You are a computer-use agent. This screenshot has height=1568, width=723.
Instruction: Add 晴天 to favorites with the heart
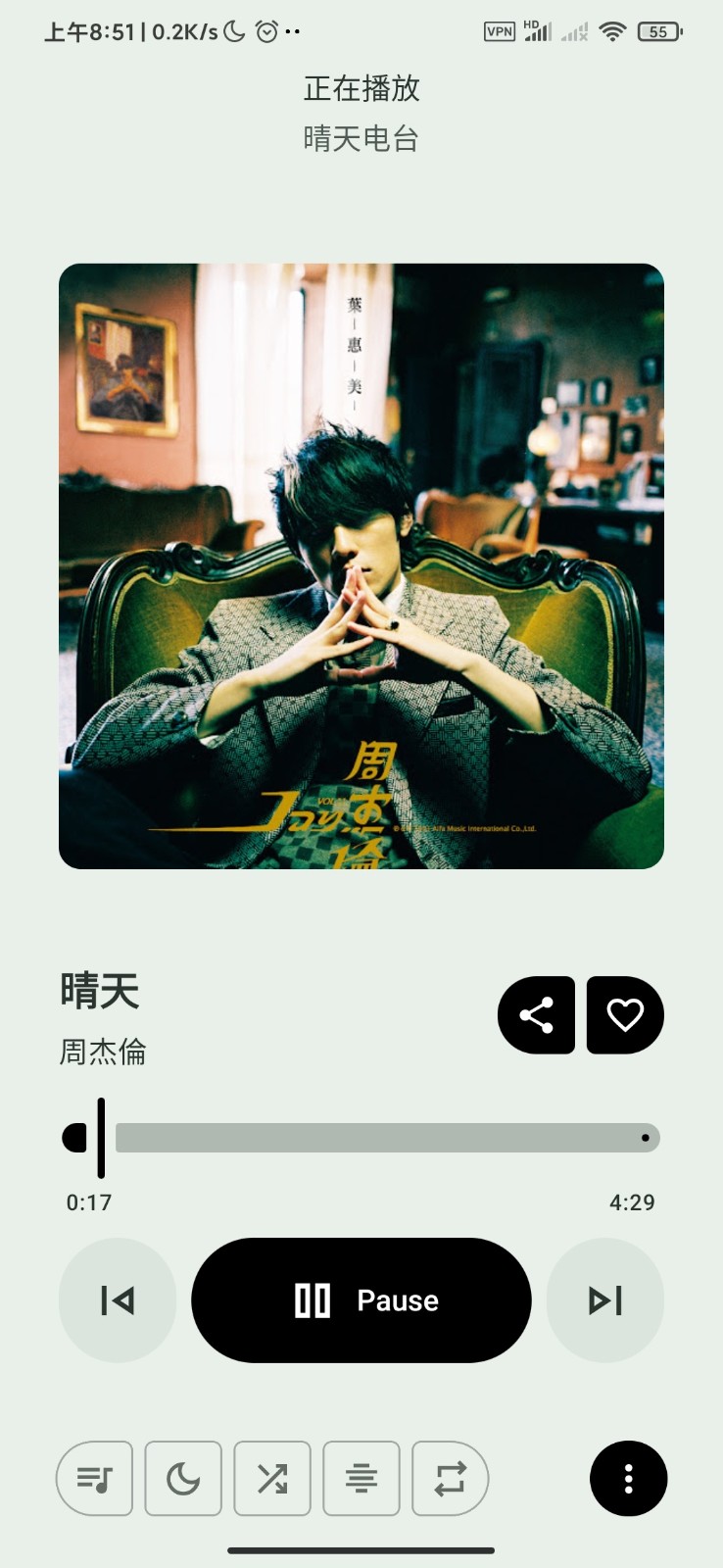625,1015
